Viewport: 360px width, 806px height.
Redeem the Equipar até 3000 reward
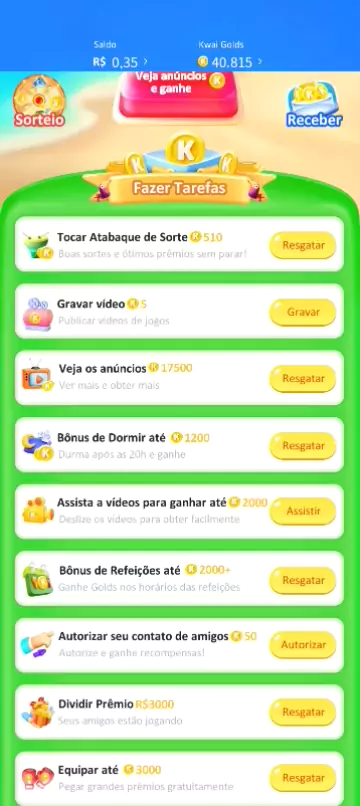tap(303, 778)
